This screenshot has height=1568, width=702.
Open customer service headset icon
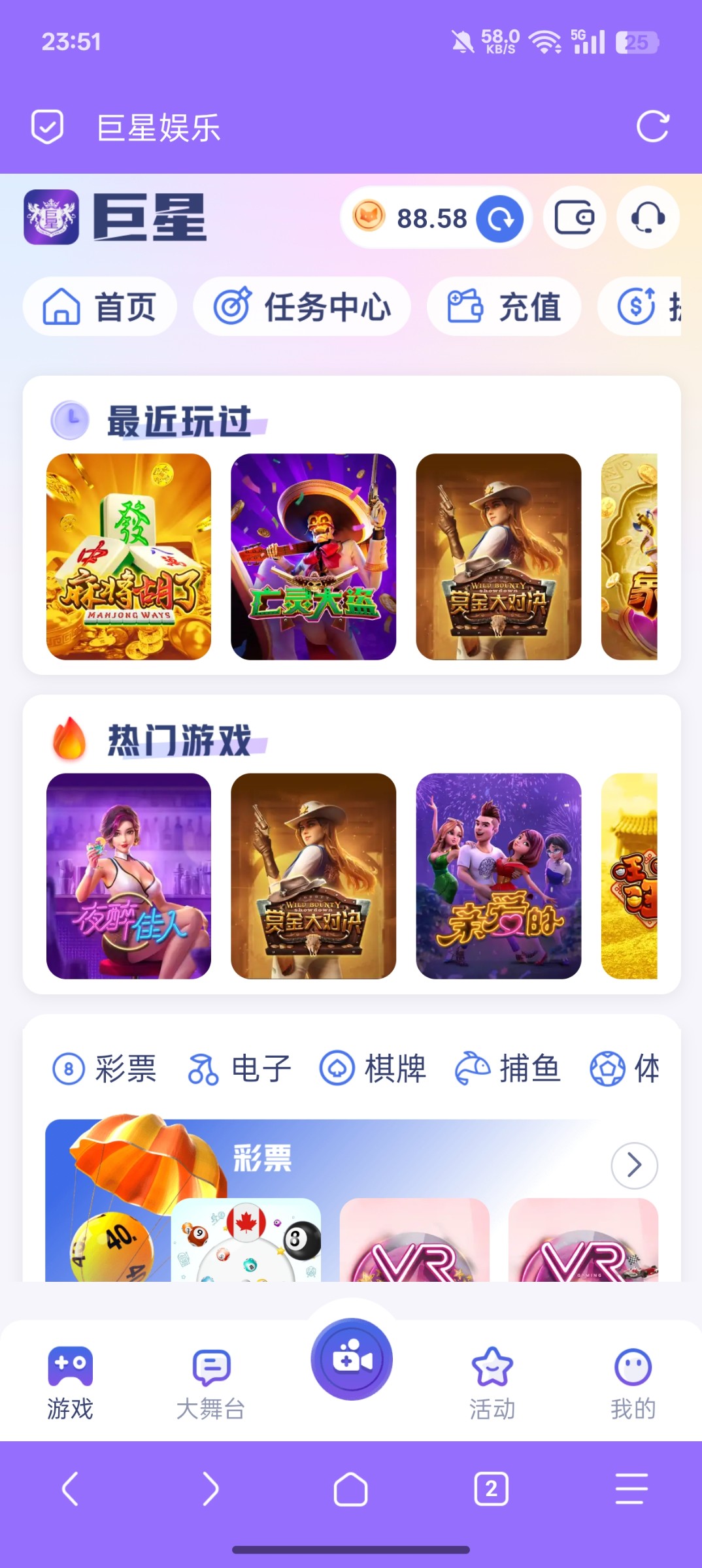point(648,218)
